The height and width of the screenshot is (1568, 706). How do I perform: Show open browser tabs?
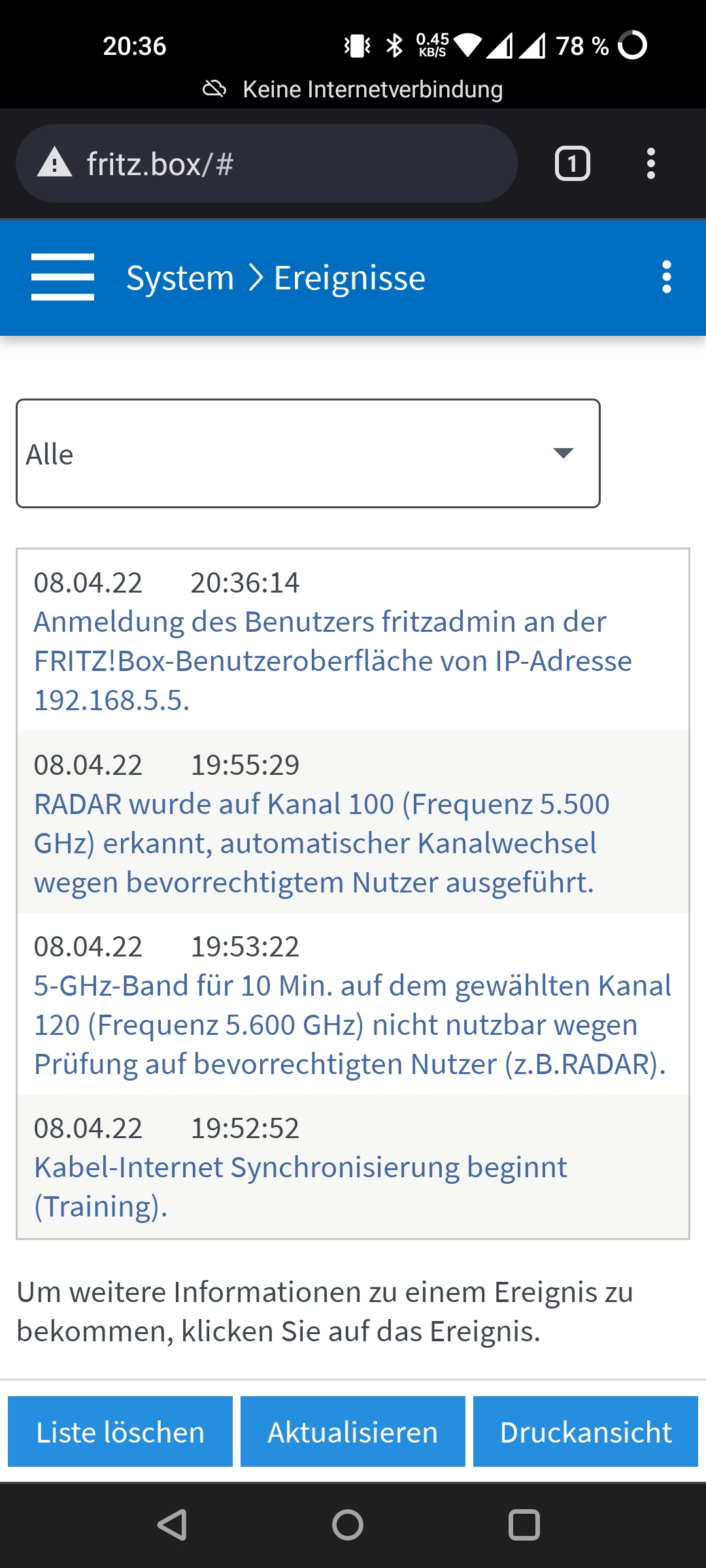pyautogui.click(x=572, y=163)
